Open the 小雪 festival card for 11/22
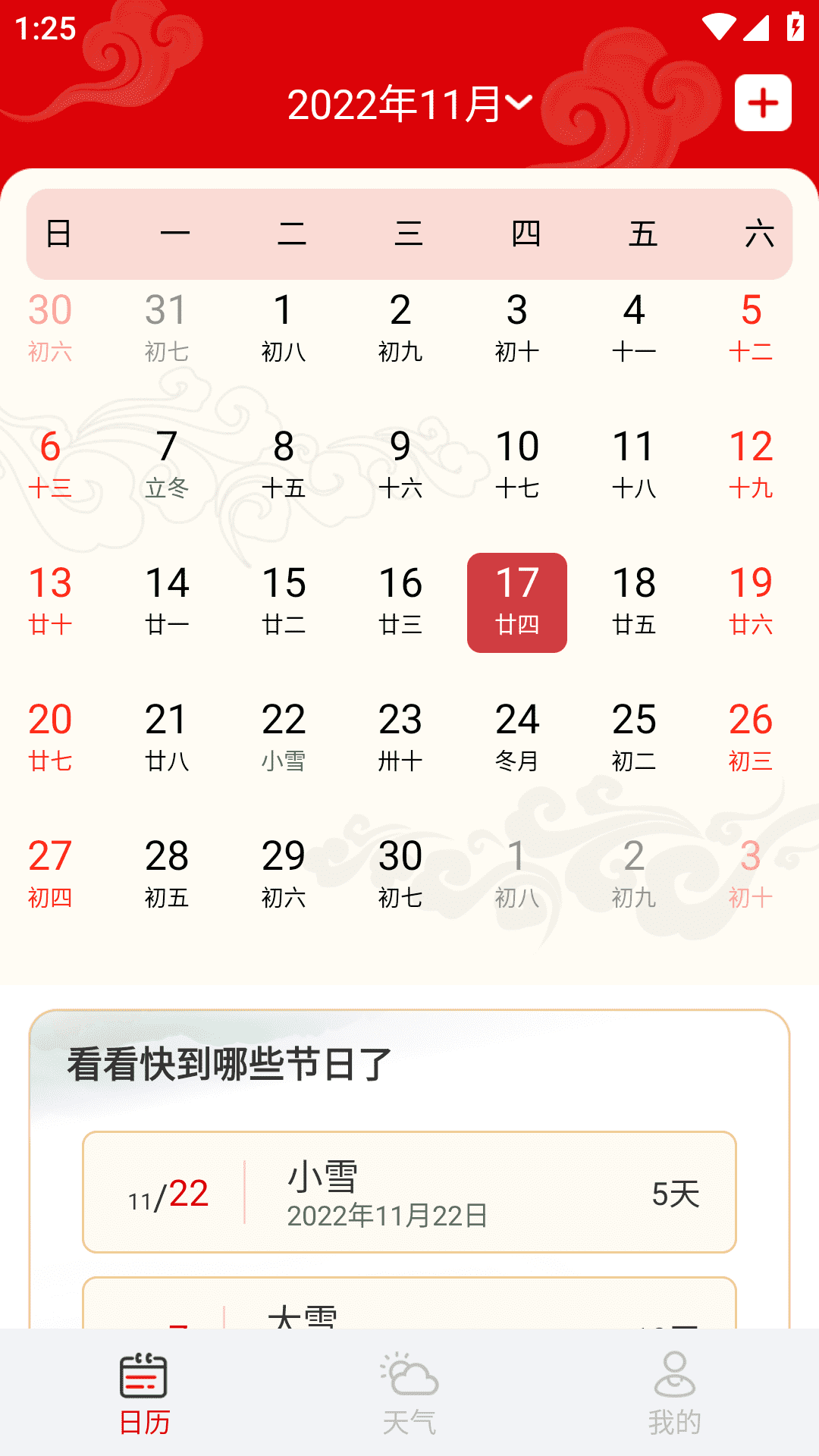The width and height of the screenshot is (819, 1456). click(409, 1192)
